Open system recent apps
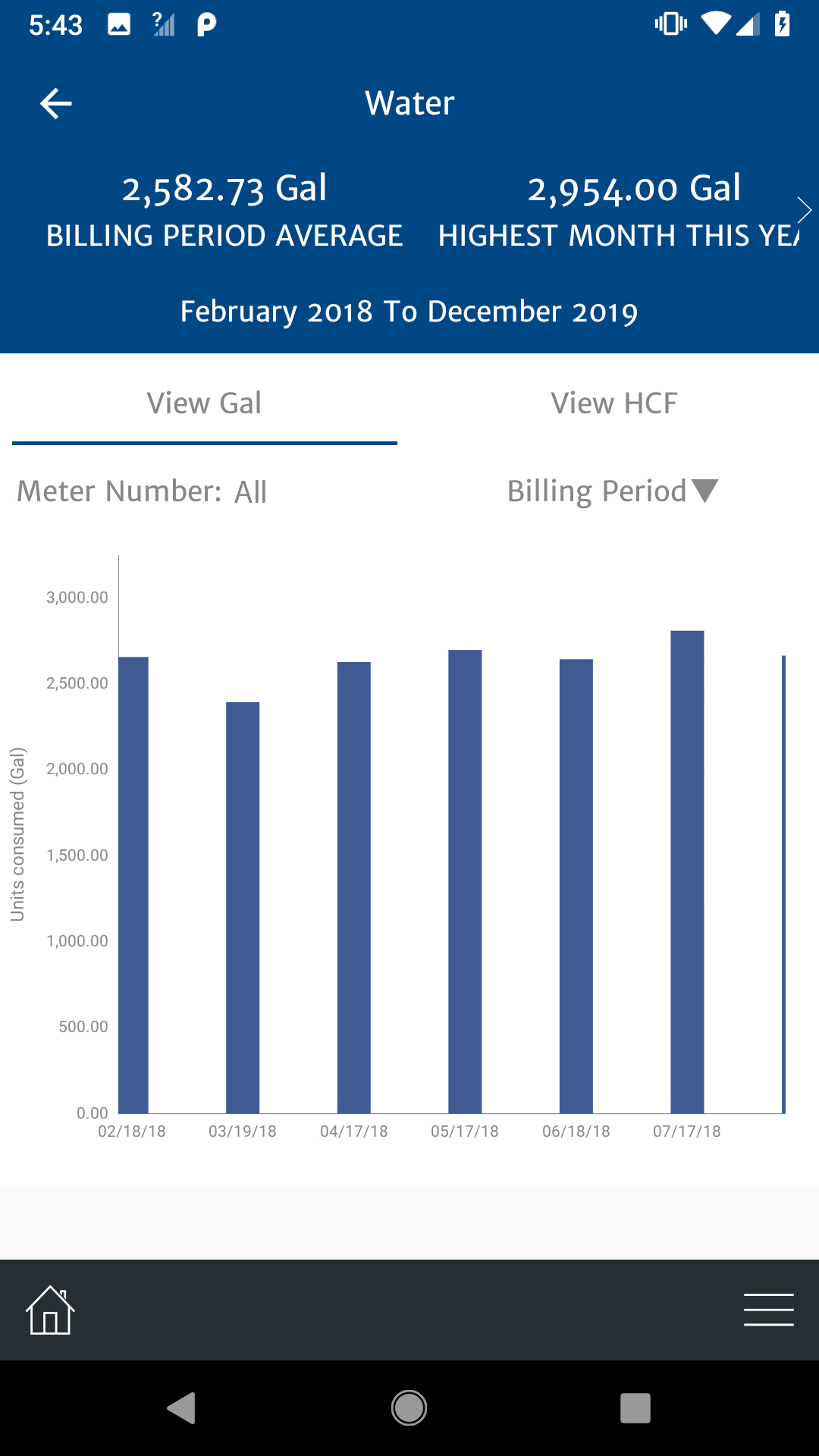The image size is (819, 1456). click(x=635, y=1408)
